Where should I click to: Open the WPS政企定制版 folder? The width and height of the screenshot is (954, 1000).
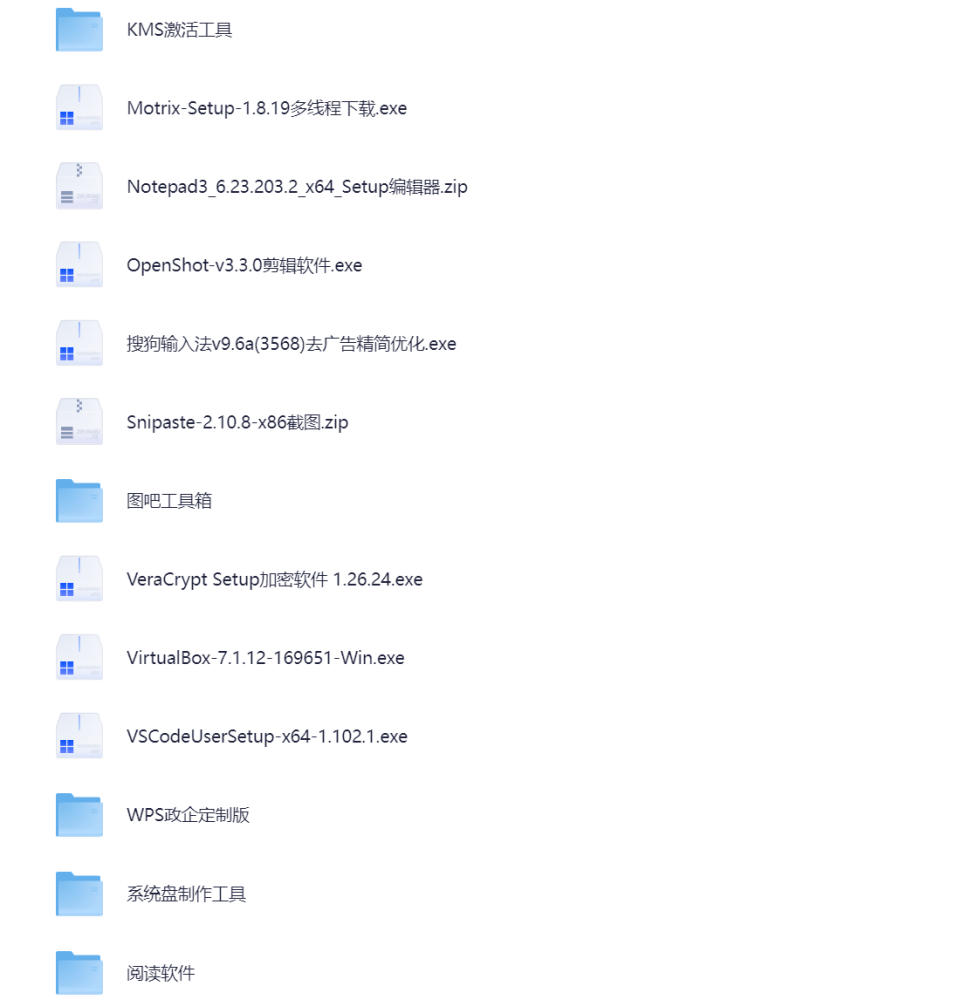(x=188, y=815)
